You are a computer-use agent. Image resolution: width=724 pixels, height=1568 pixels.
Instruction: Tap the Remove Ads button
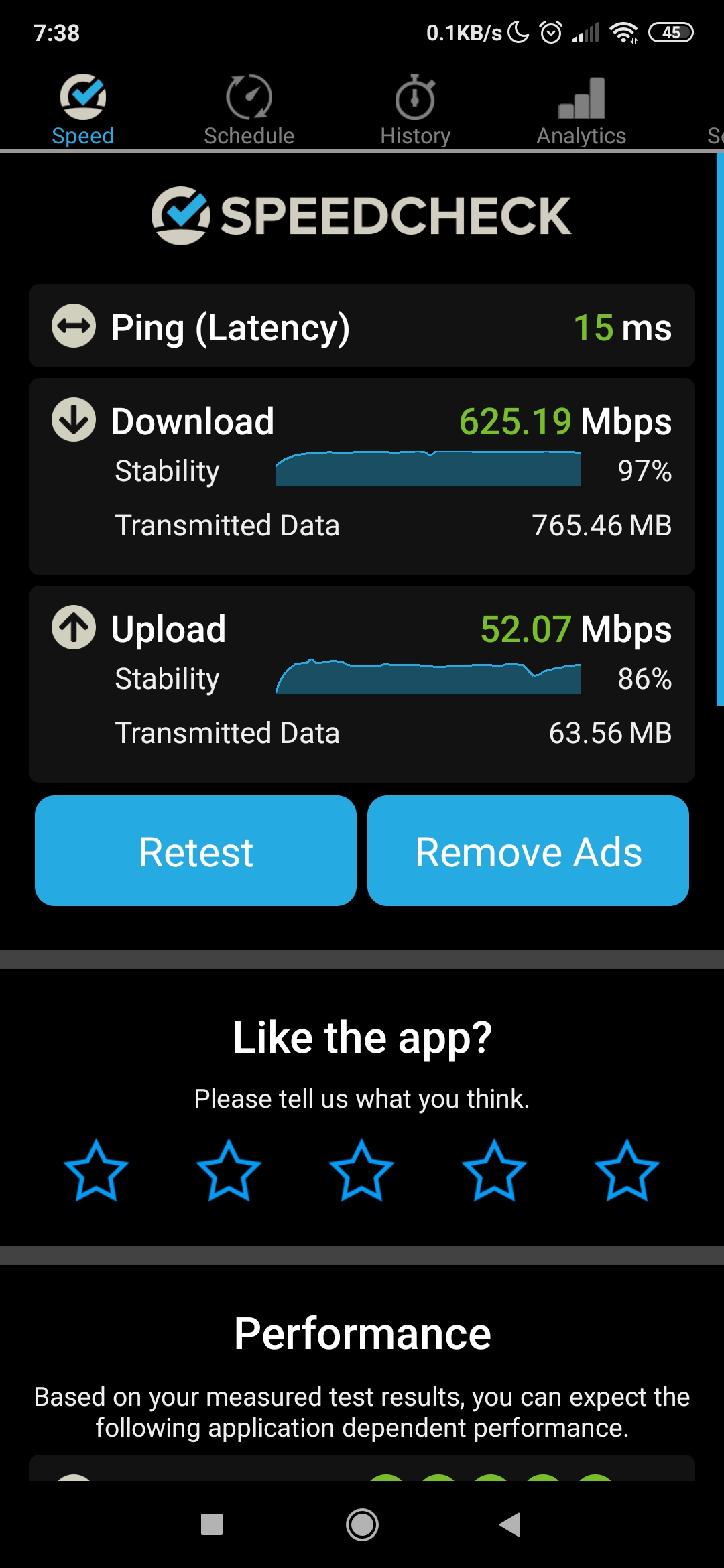click(528, 851)
